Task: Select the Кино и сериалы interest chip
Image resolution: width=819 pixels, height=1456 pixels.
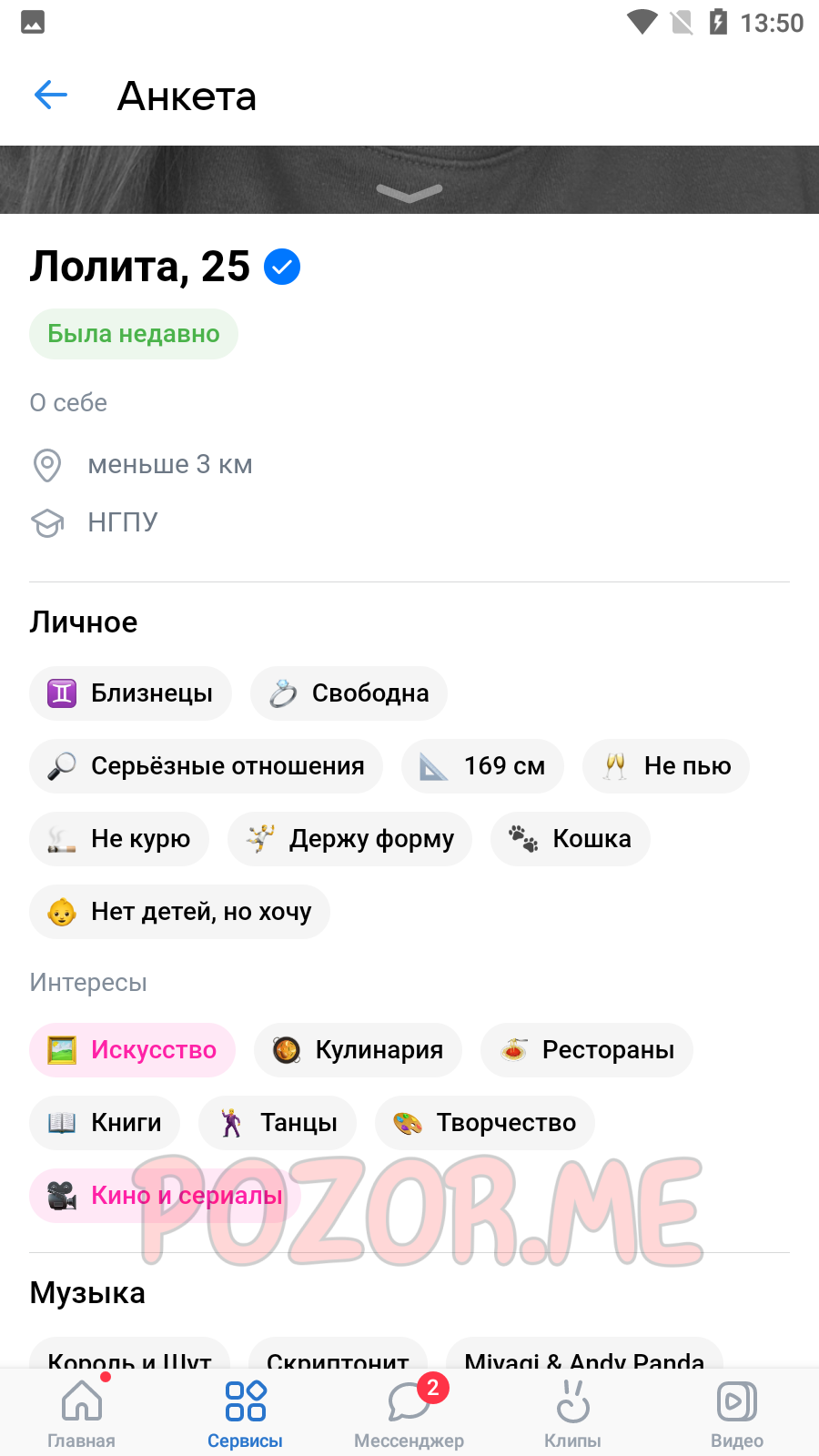Action: coord(165,1196)
